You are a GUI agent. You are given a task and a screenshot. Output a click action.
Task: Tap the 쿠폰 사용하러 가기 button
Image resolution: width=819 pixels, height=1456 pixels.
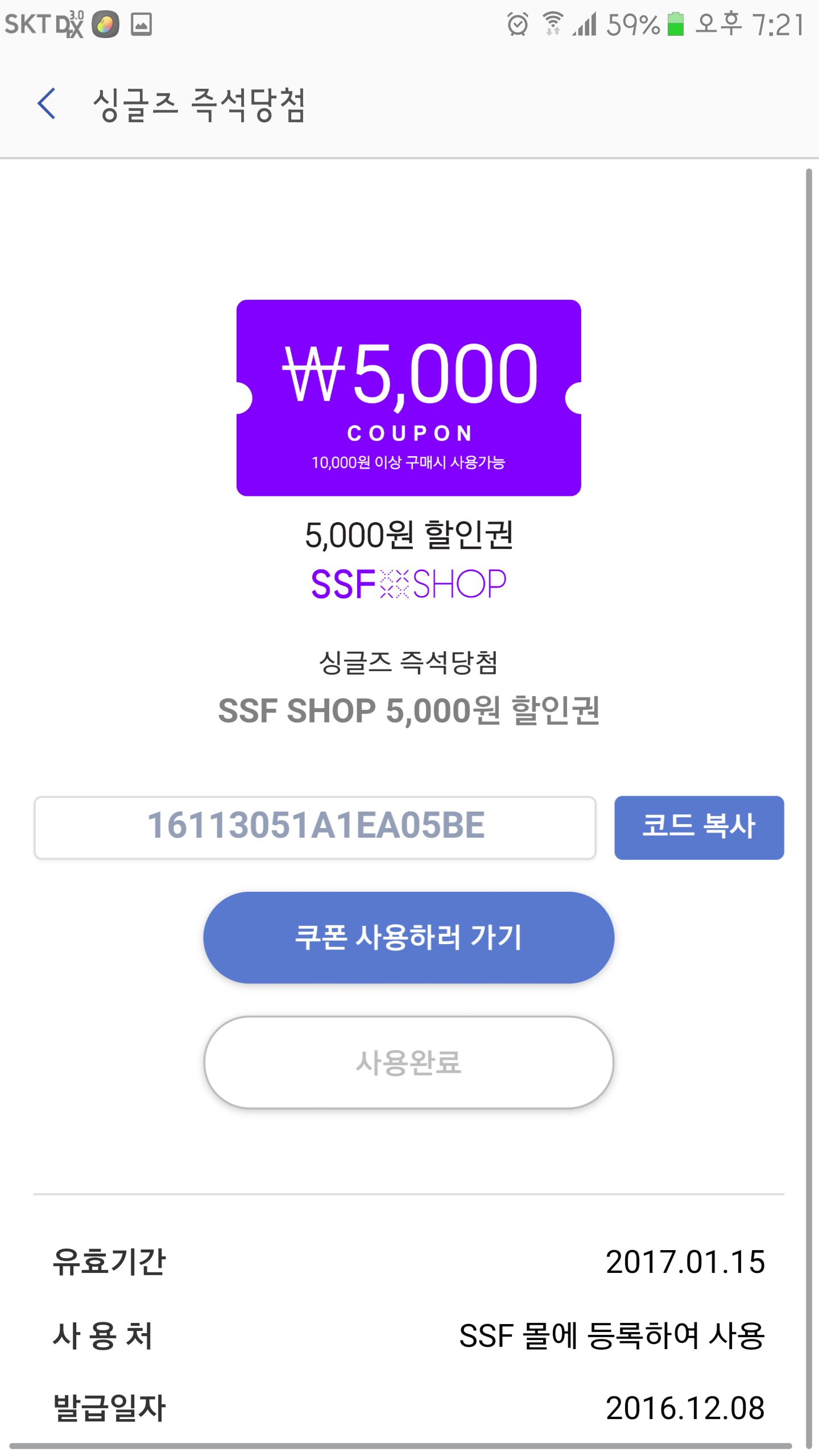pyautogui.click(x=408, y=937)
